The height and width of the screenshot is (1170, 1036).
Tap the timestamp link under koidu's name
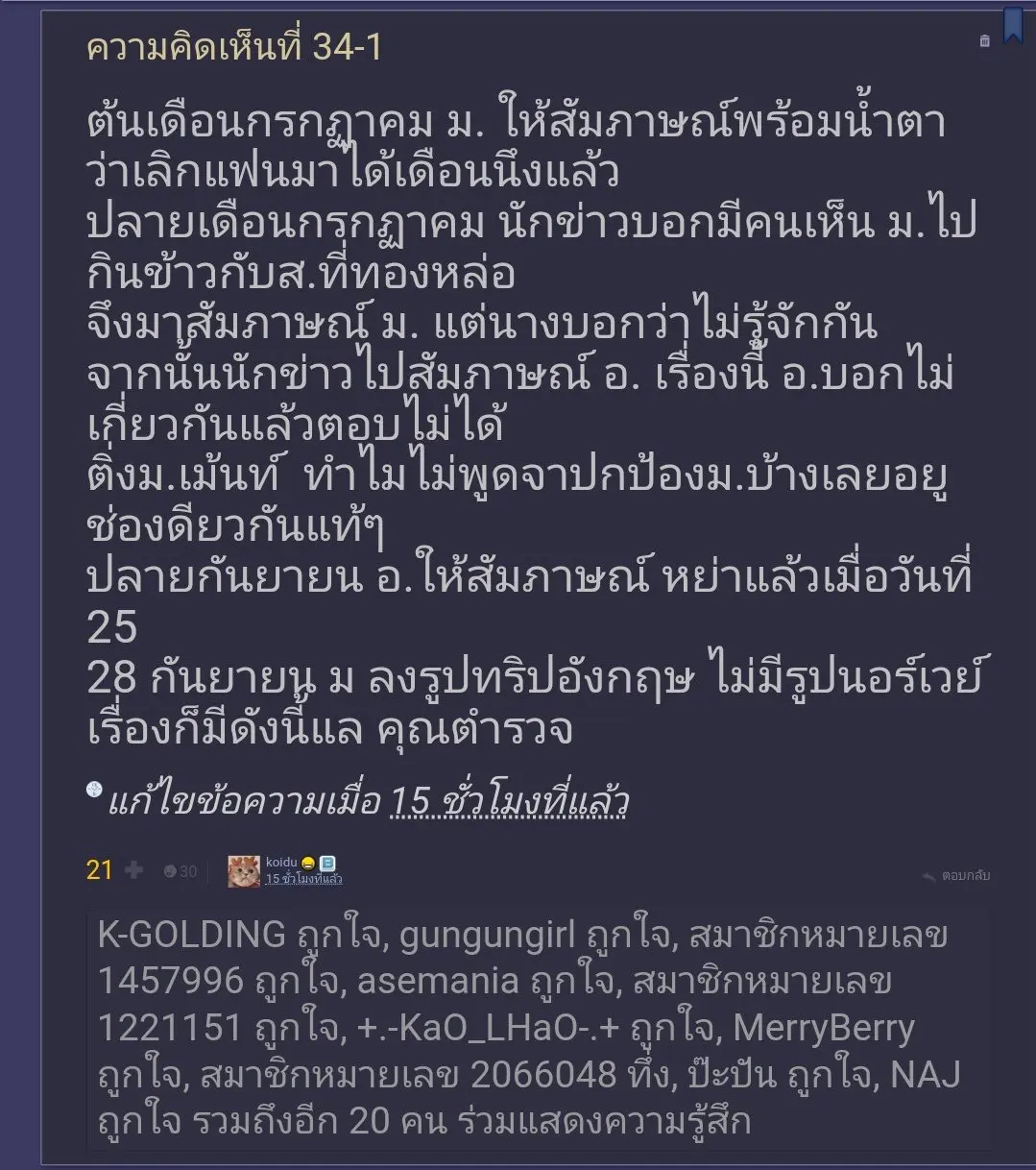click(303, 879)
